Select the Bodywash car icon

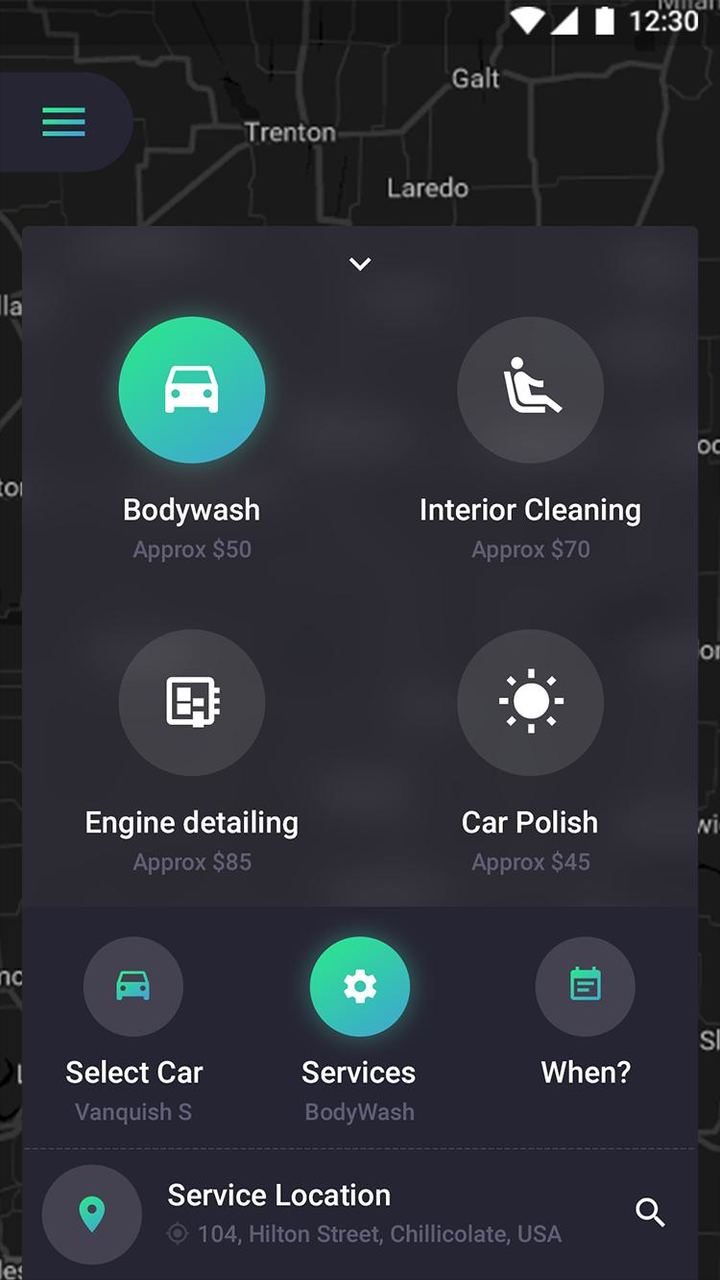[192, 390]
